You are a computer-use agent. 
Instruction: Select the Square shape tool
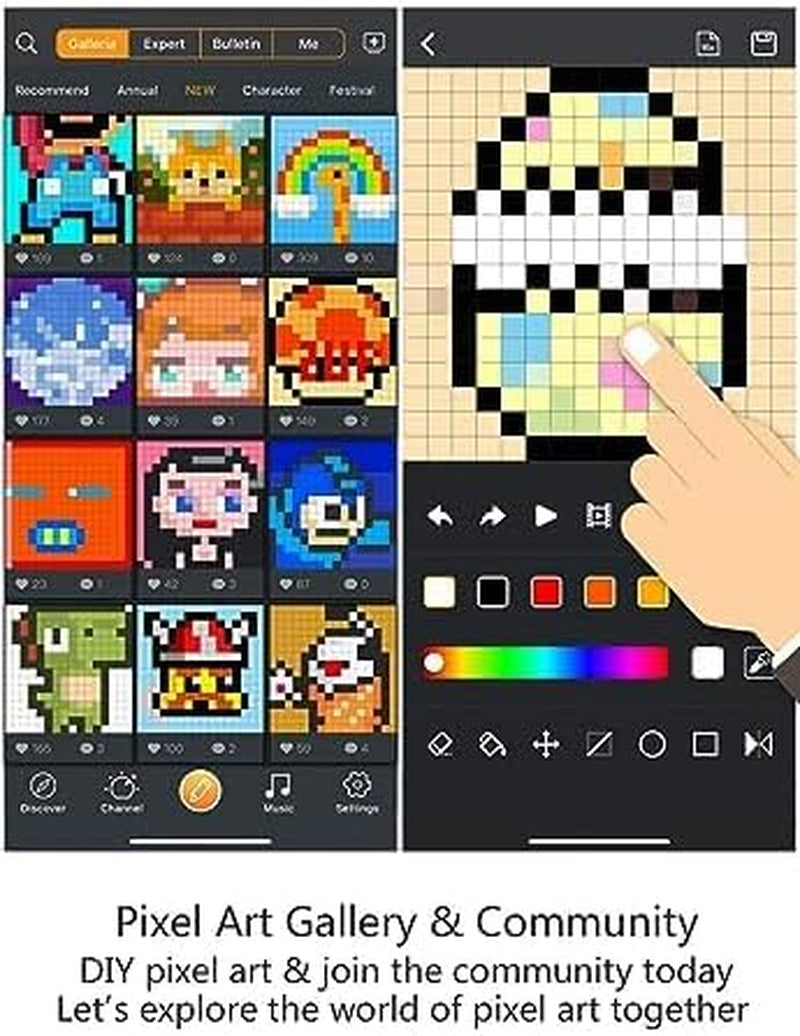point(707,744)
